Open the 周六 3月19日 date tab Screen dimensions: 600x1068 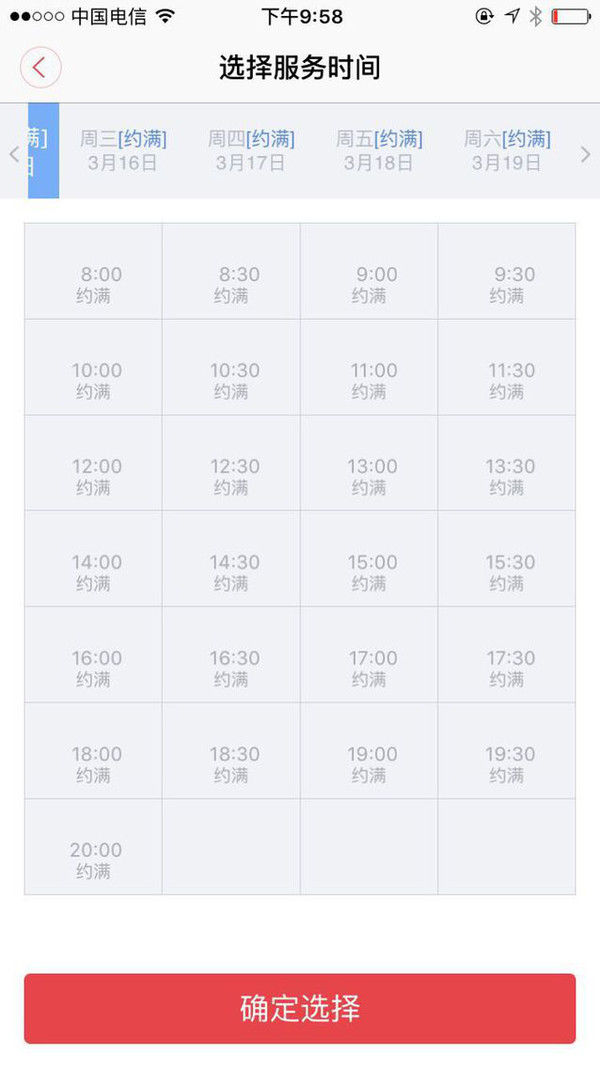click(507, 151)
